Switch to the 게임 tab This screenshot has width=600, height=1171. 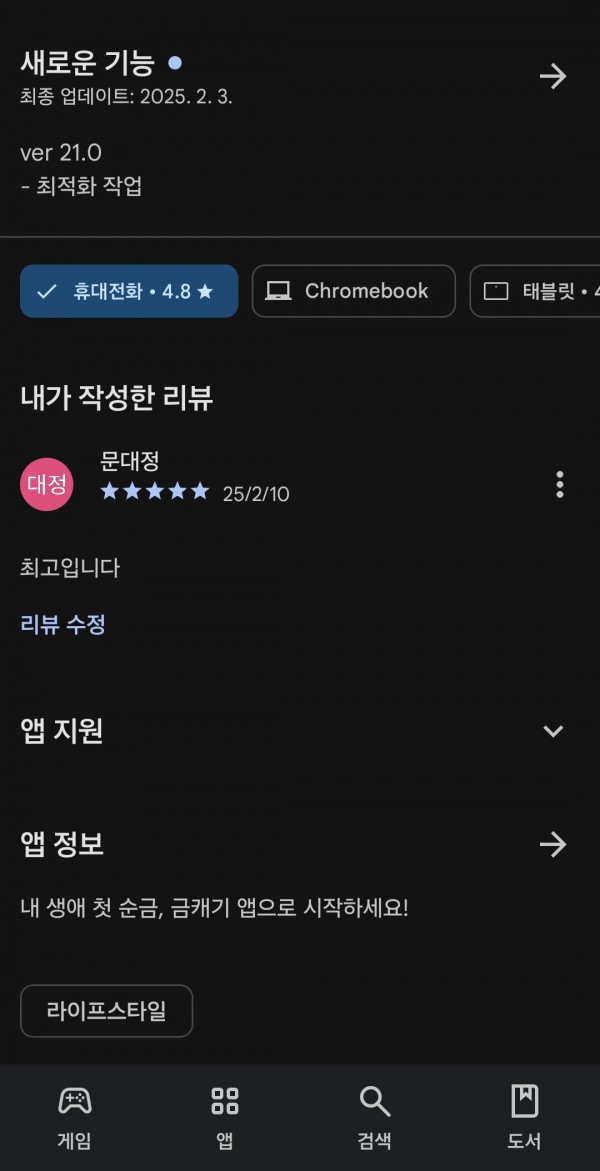tap(75, 1117)
